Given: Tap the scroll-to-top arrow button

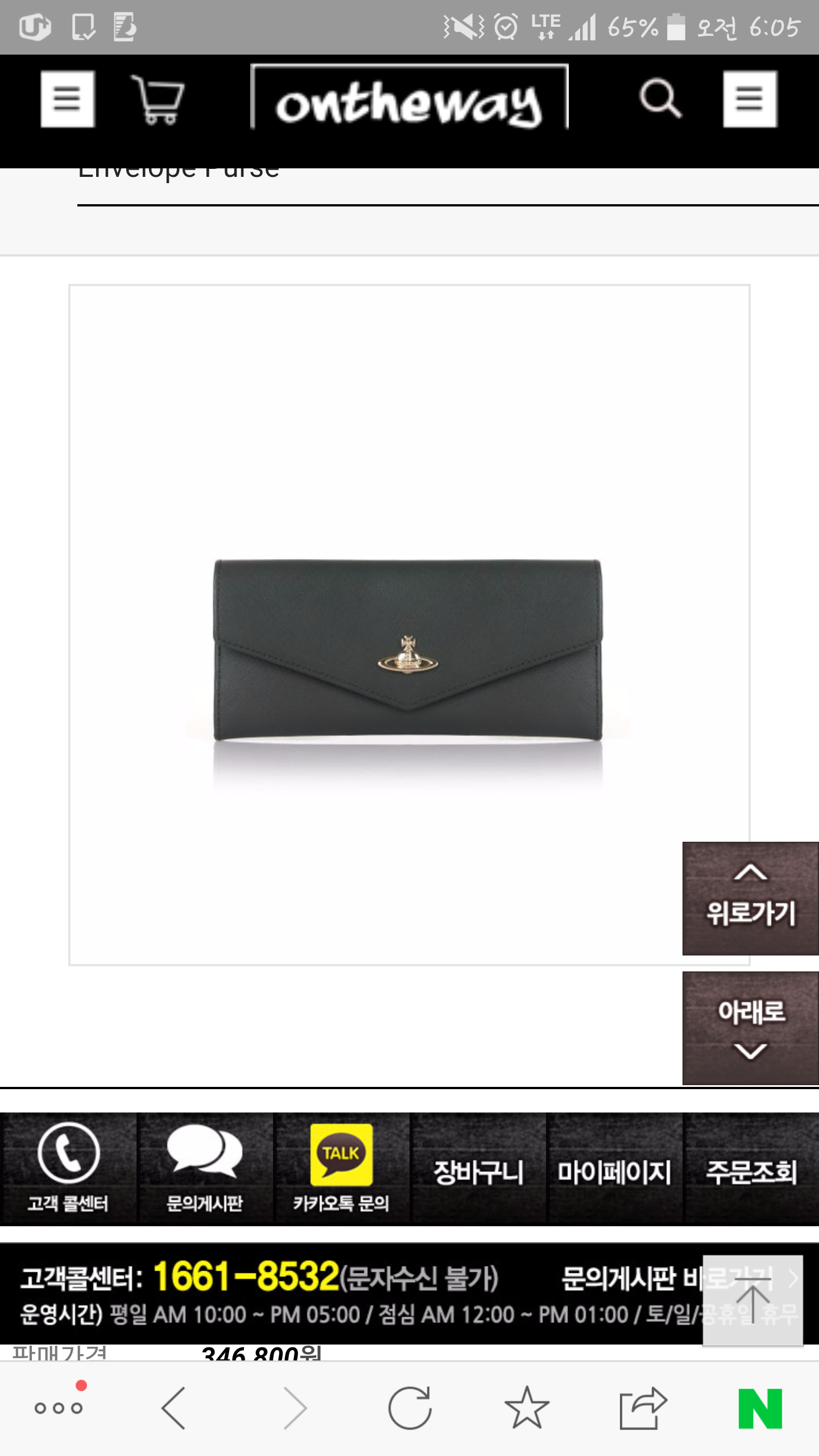Looking at the screenshot, I should pyautogui.click(x=752, y=1300).
